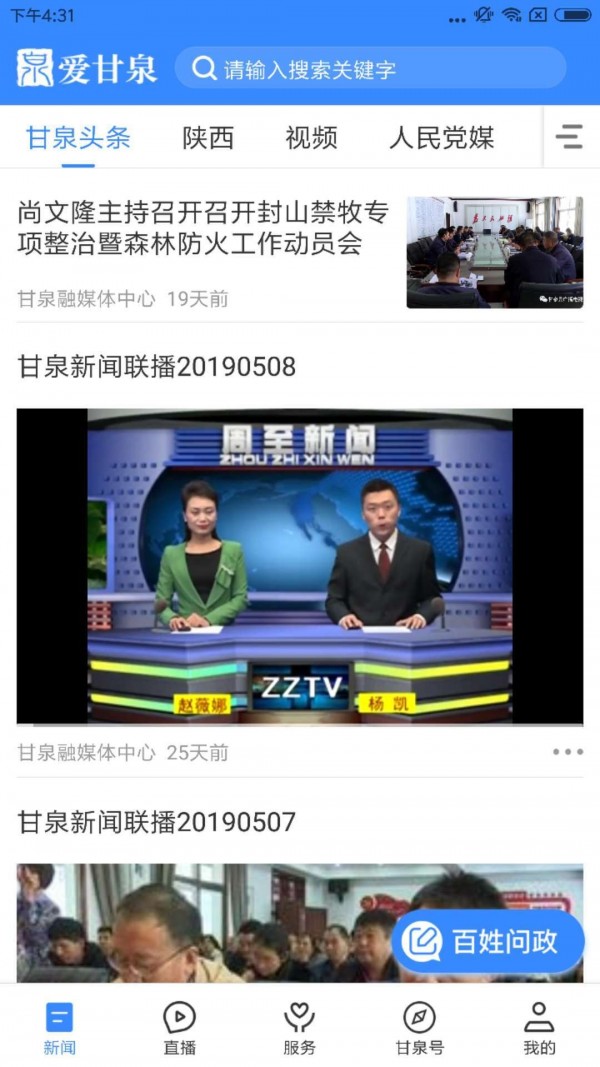Image resolution: width=600 pixels, height=1067 pixels.
Task: Open the 我的 profile tab
Action: (539, 1029)
